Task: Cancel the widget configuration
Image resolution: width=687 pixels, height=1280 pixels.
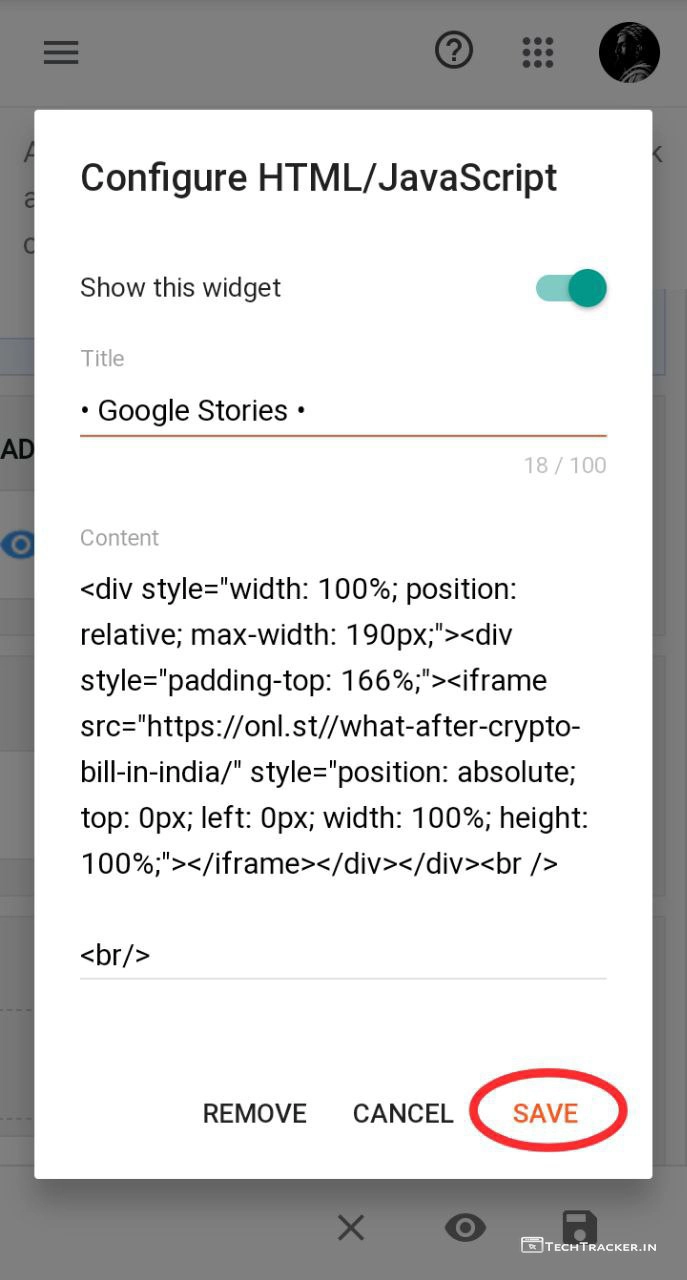Action: click(403, 1113)
